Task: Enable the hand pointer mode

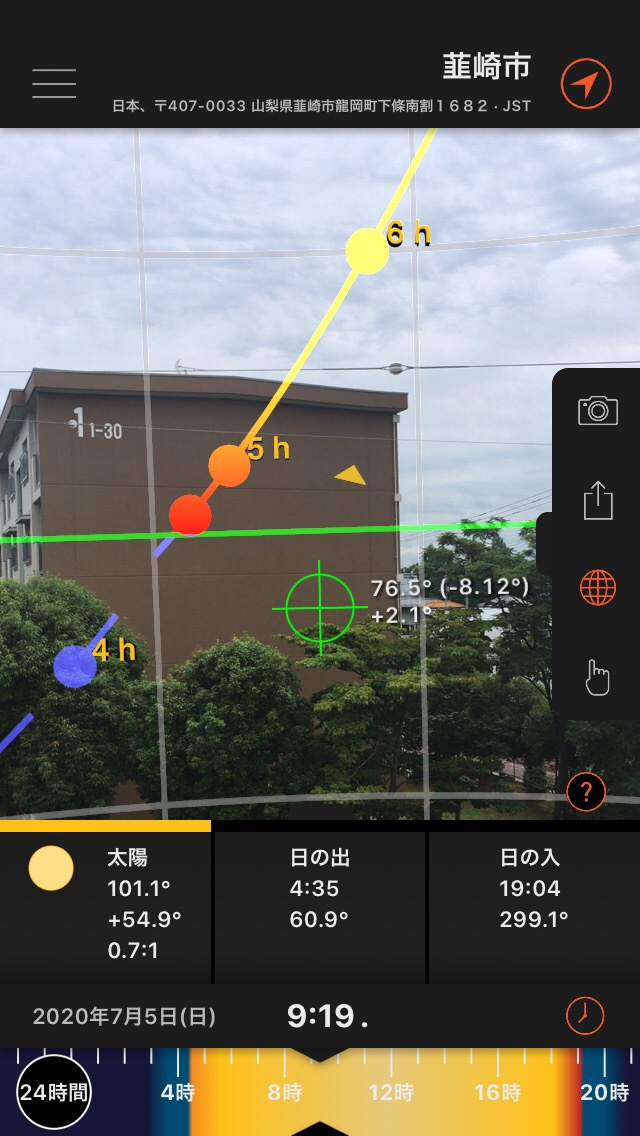Action: pyautogui.click(x=597, y=677)
